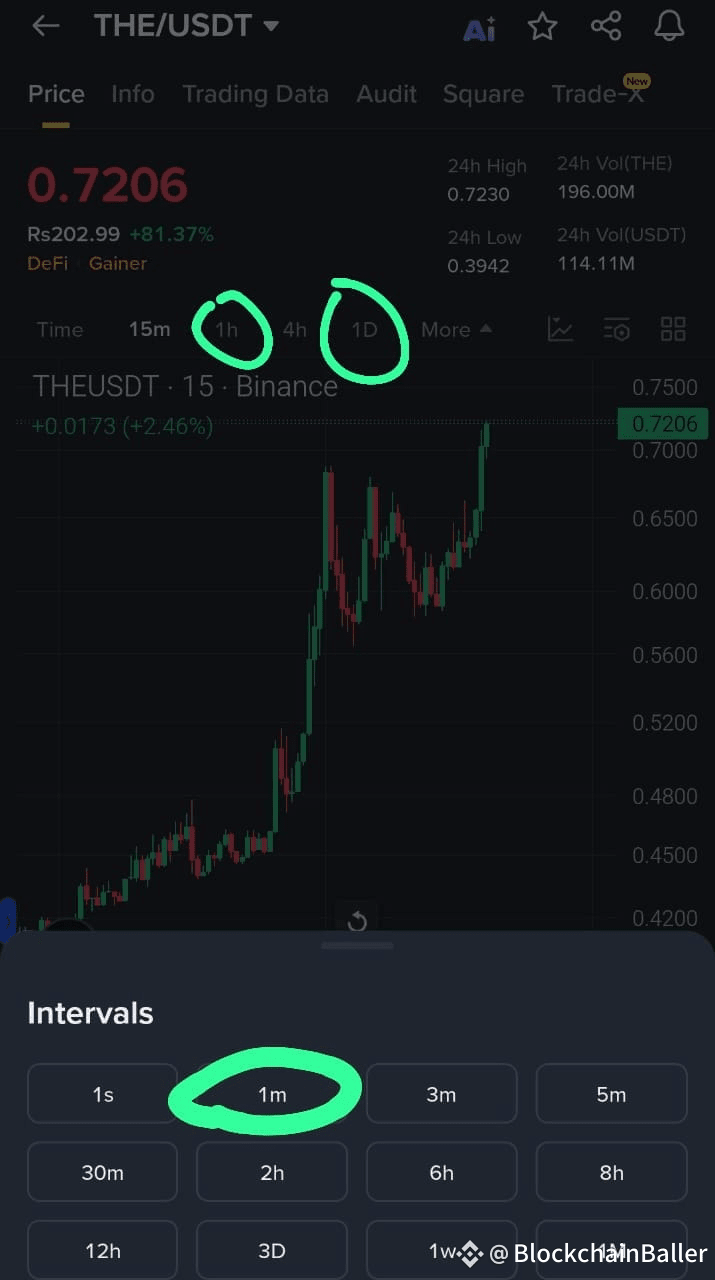Go back using the arrow icon
The width and height of the screenshot is (715, 1280).
46,27
